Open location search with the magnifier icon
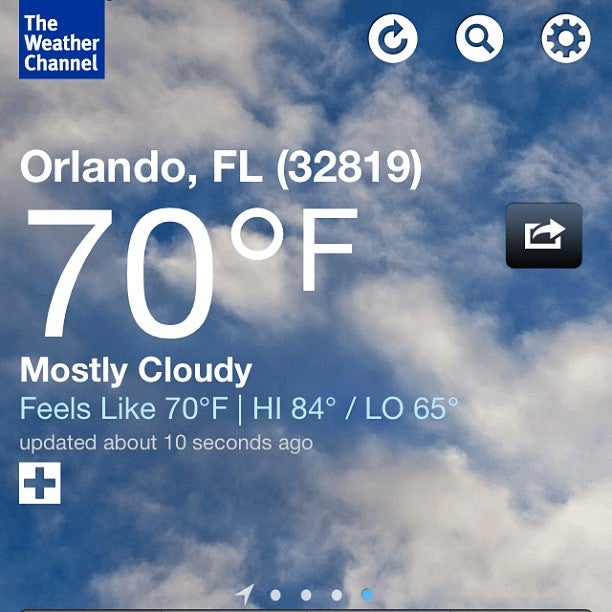 click(x=479, y=40)
